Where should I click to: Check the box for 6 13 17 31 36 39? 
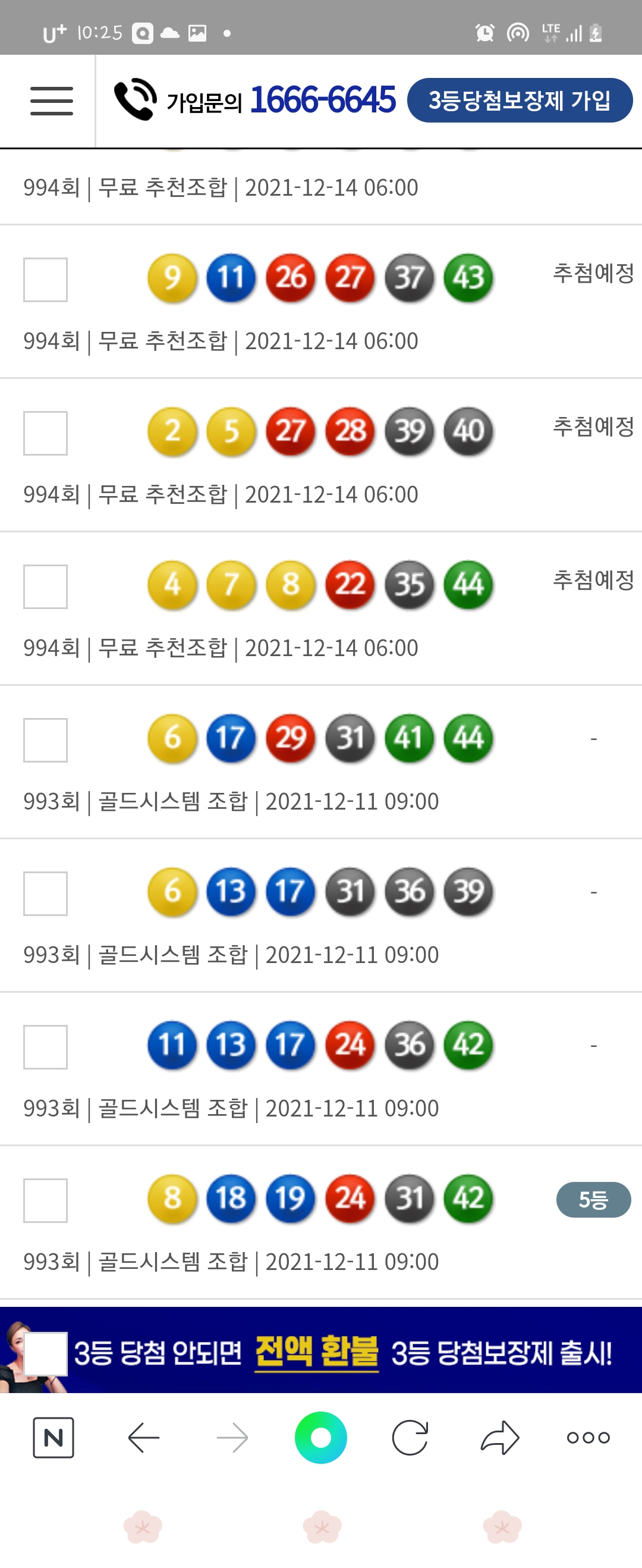click(x=45, y=893)
